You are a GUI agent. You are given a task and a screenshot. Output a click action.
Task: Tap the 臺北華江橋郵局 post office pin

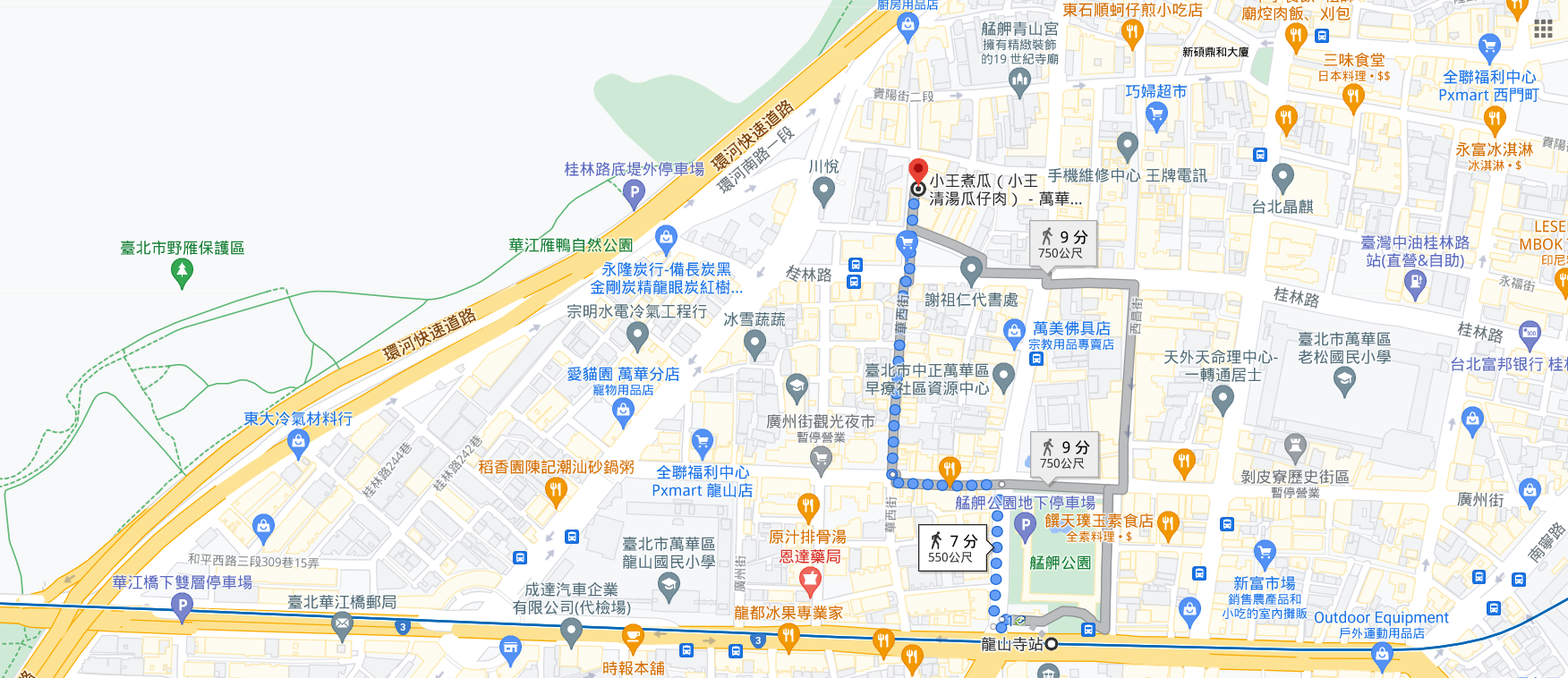coord(342,627)
